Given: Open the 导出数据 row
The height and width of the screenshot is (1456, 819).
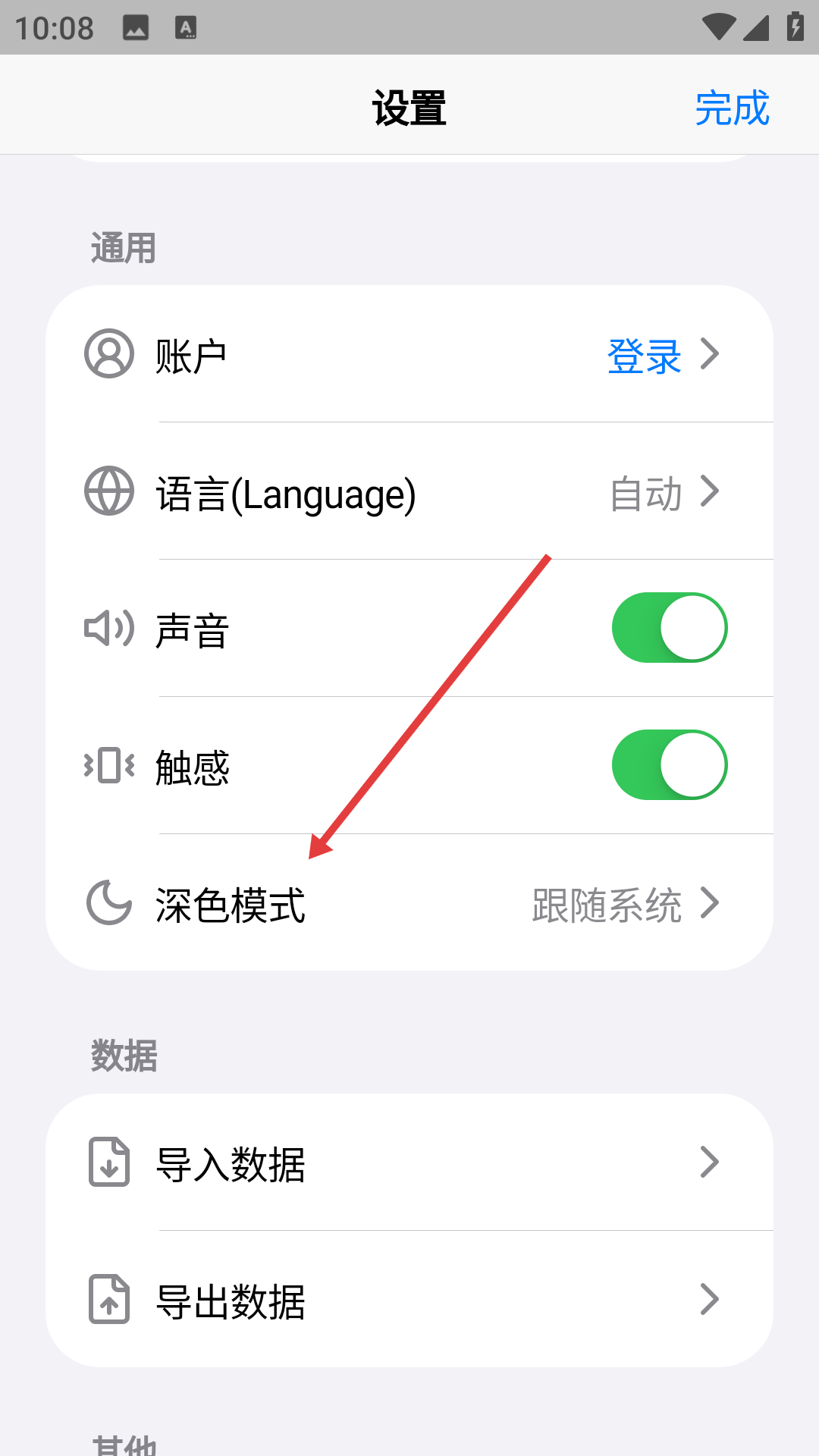Looking at the screenshot, I should point(409,1300).
